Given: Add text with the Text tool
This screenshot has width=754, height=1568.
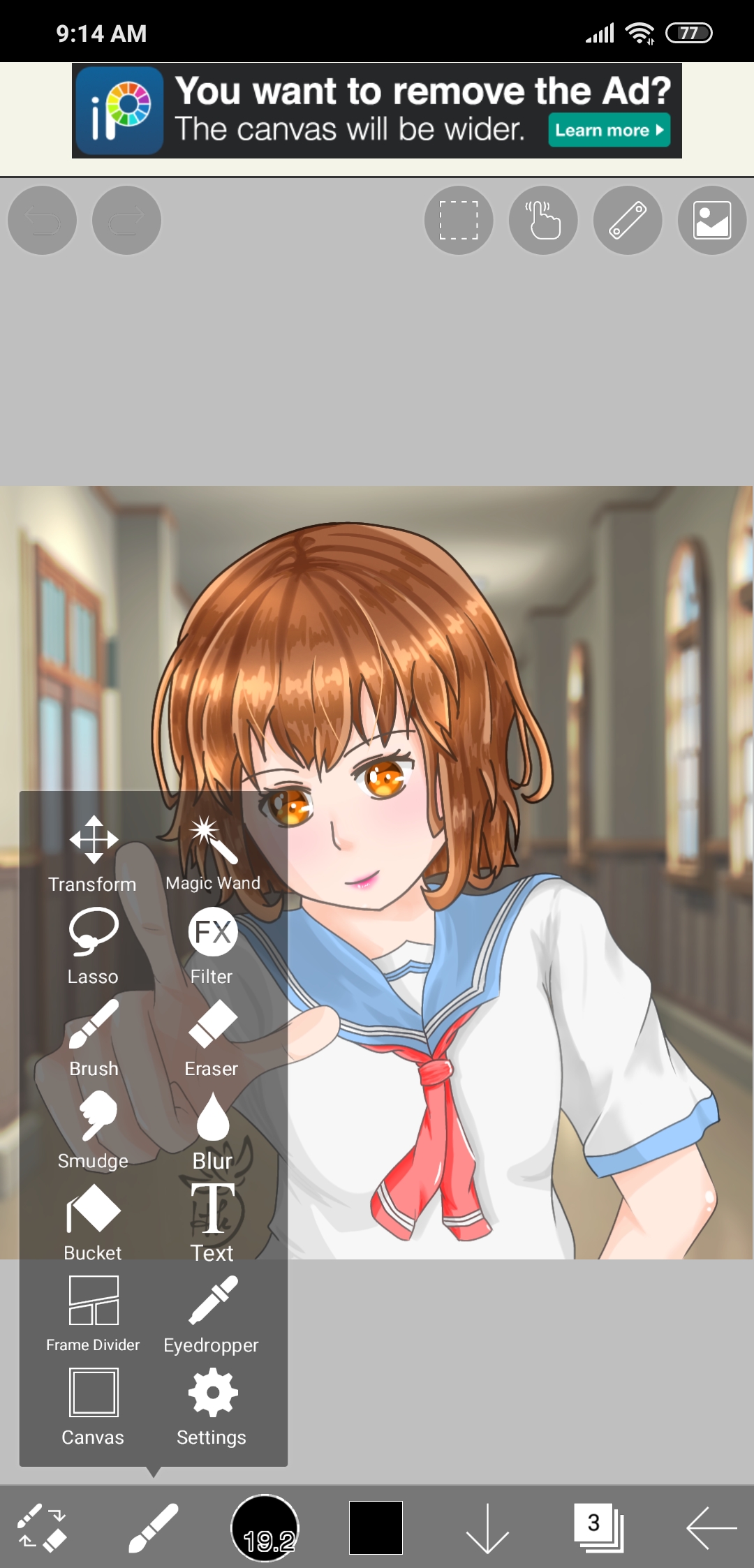Looking at the screenshot, I should tap(212, 1221).
